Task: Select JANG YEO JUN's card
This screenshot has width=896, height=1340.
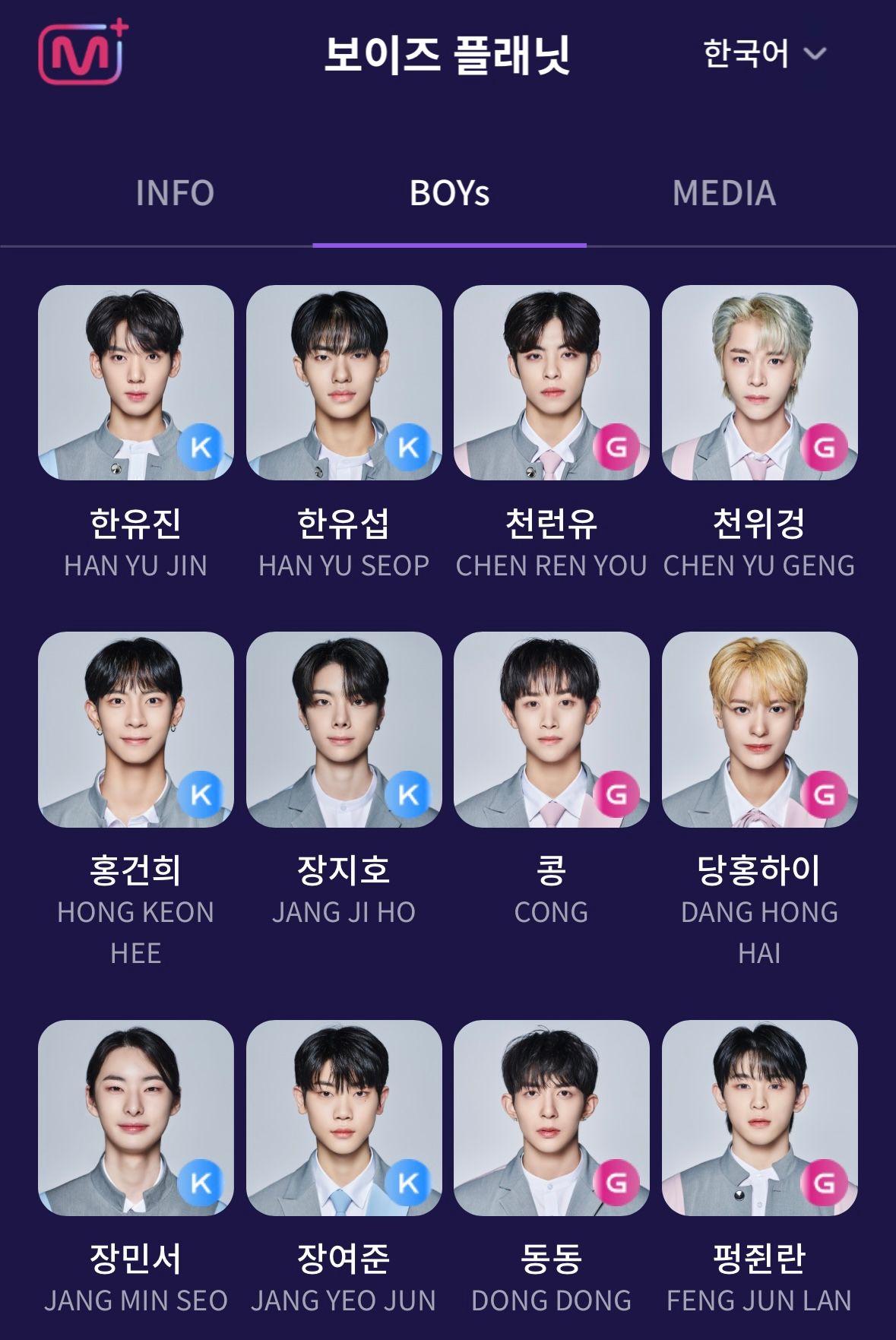Action: click(x=344, y=1118)
